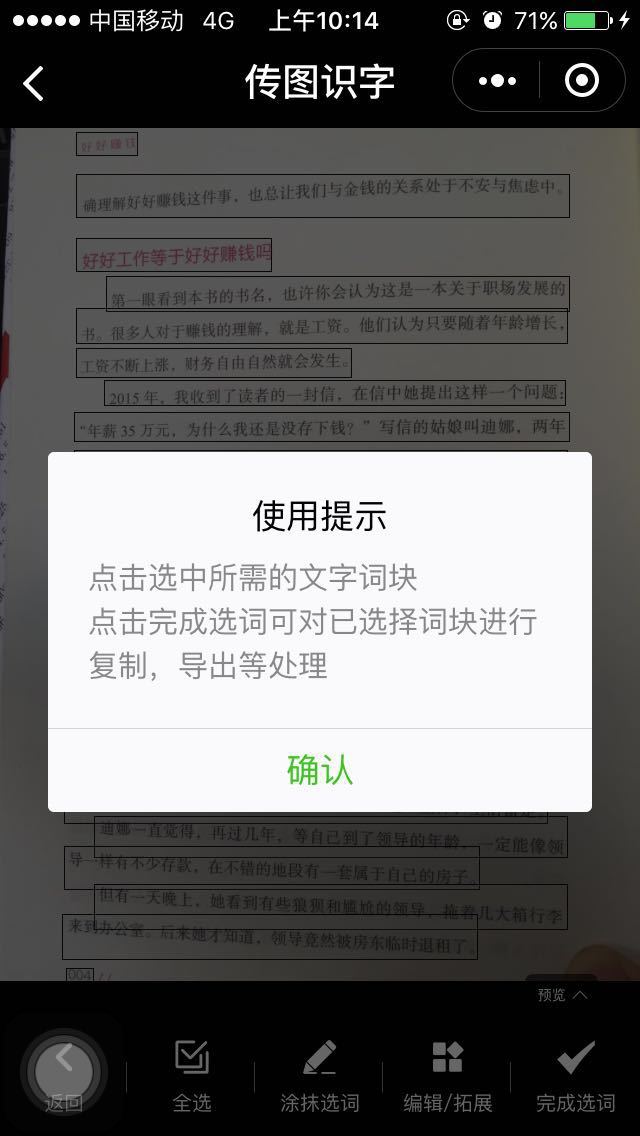Screen dimensions: 640x1136
Task: Finish word selection with 完成选词
Action: point(576,1077)
